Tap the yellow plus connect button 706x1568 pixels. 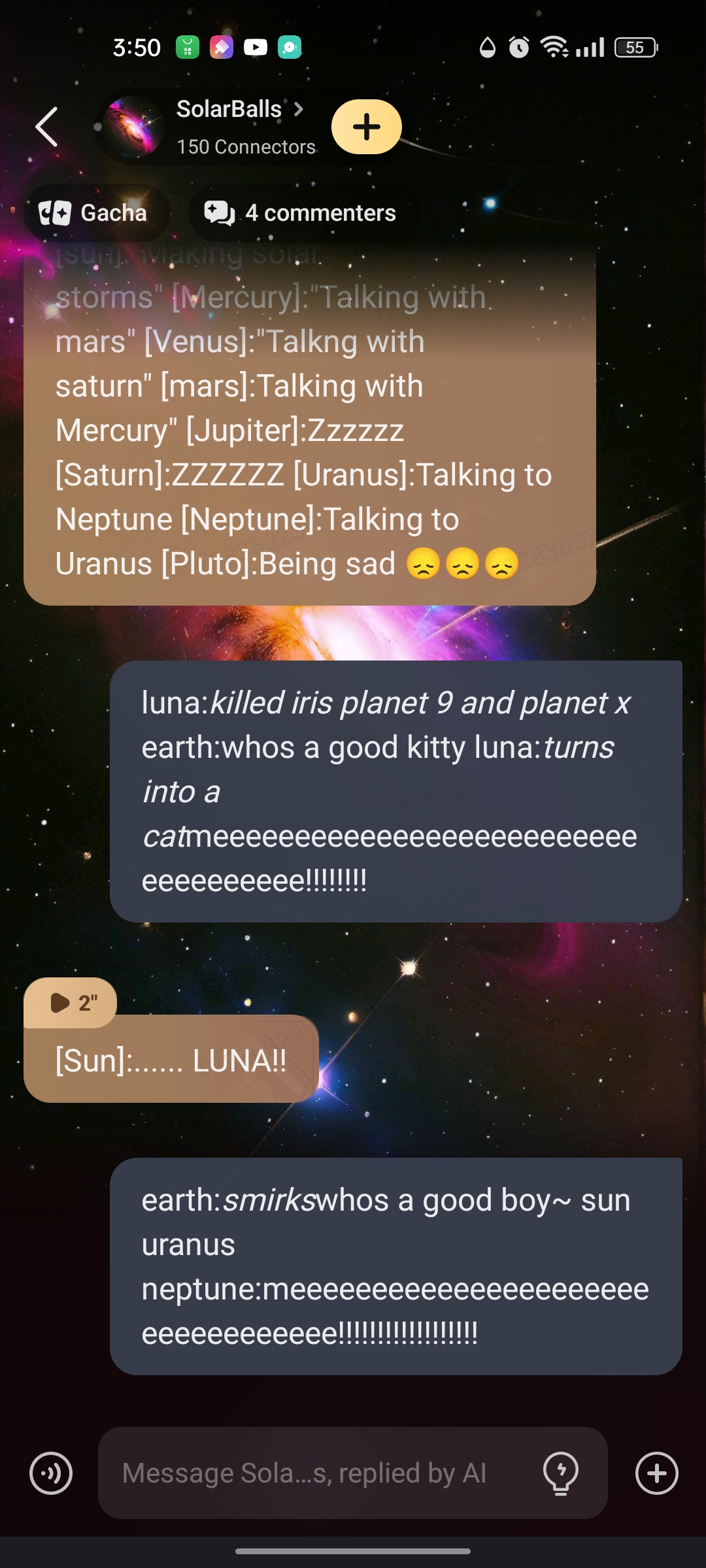coord(366,127)
